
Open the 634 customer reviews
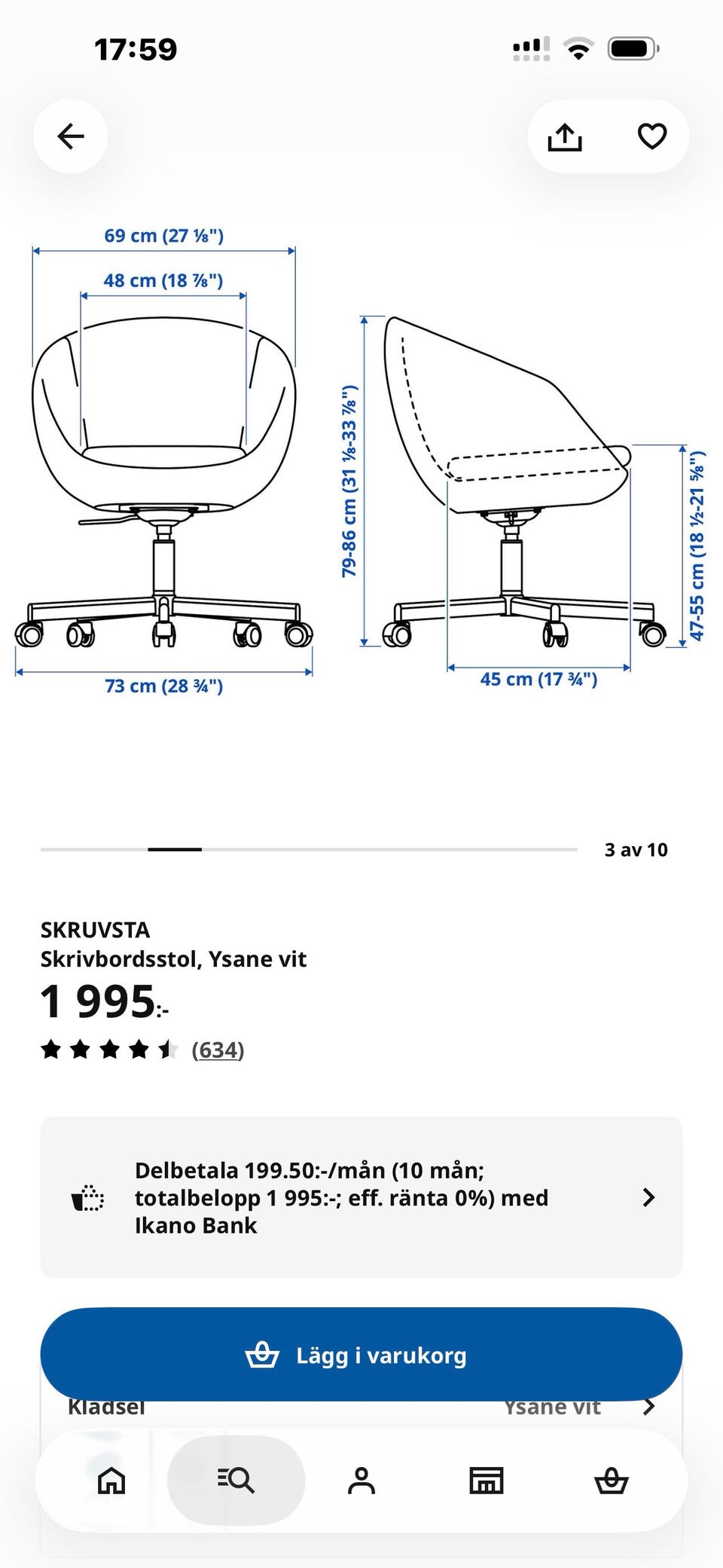[218, 1050]
